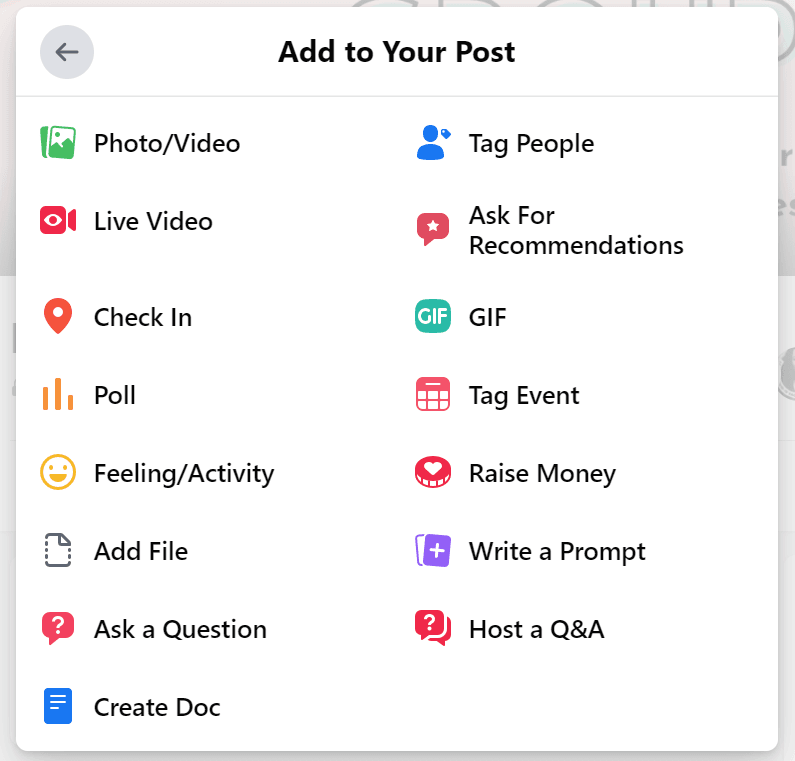This screenshot has height=761, width=795.
Task: Go back using the arrow button
Action: [67, 52]
